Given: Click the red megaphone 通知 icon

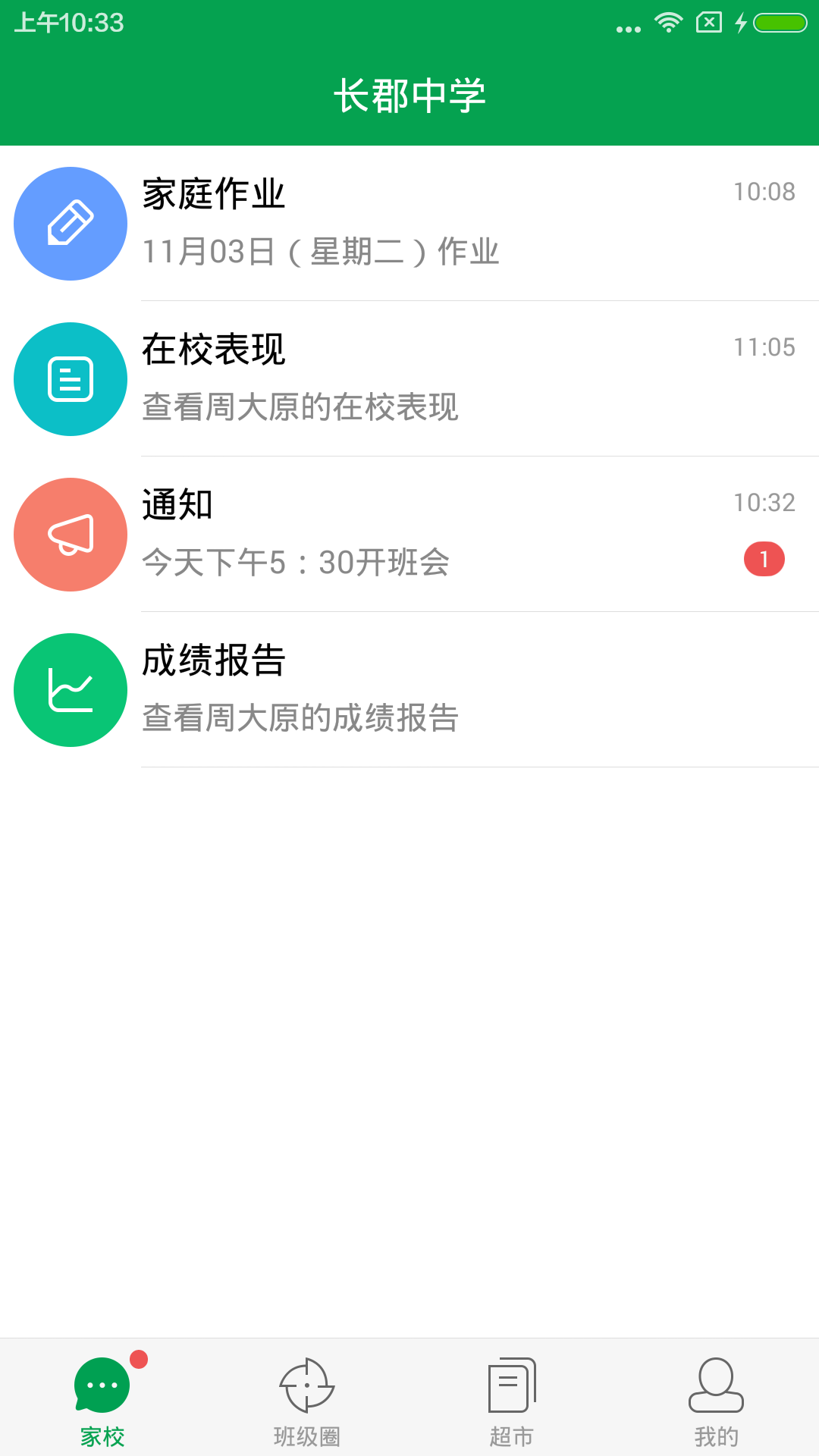Looking at the screenshot, I should coord(70,534).
